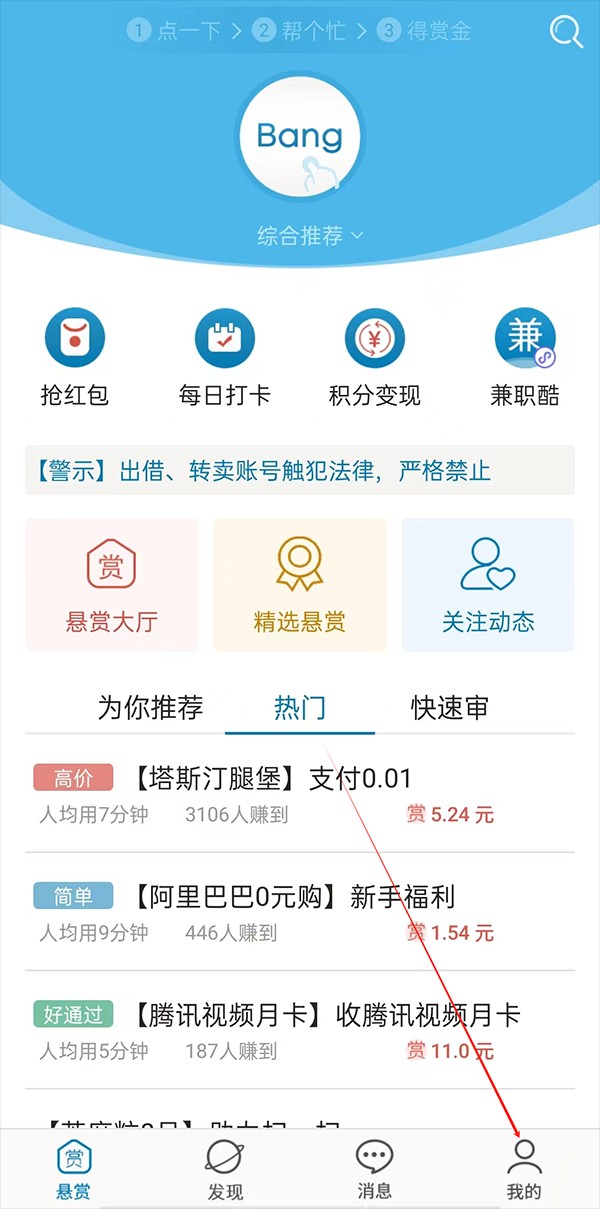
Task: Select the 热门 tab
Action: [300, 708]
